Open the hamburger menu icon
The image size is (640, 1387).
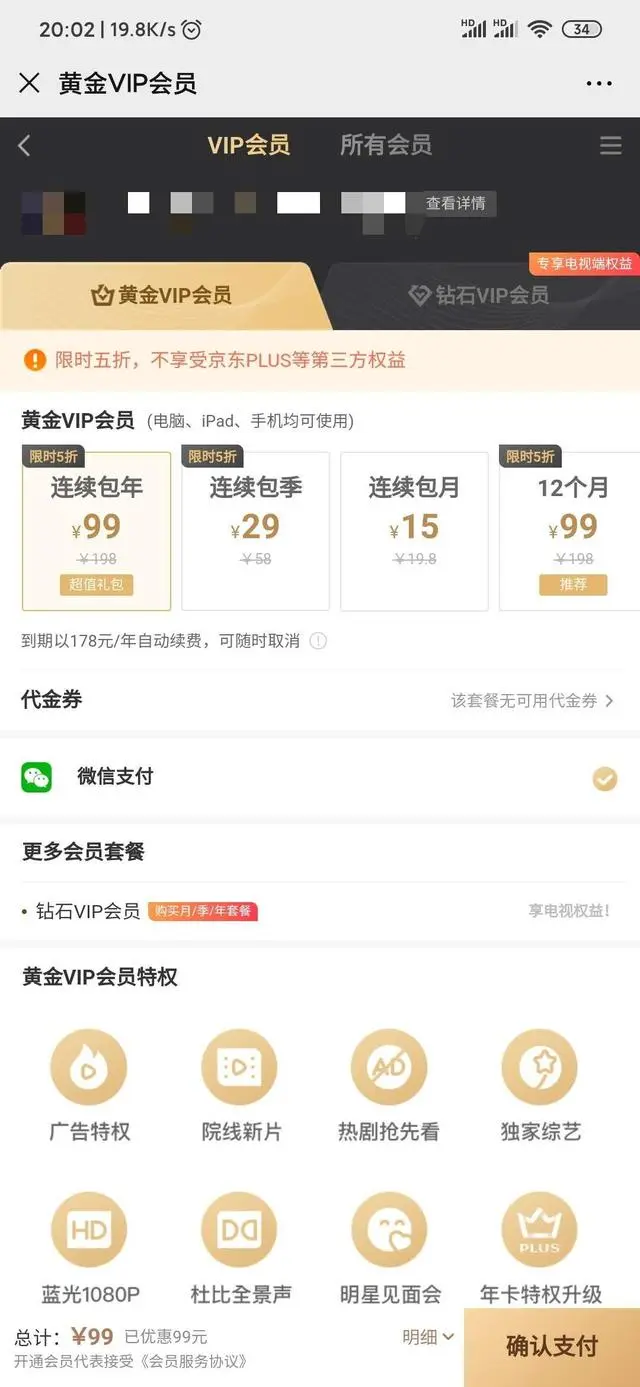click(610, 145)
